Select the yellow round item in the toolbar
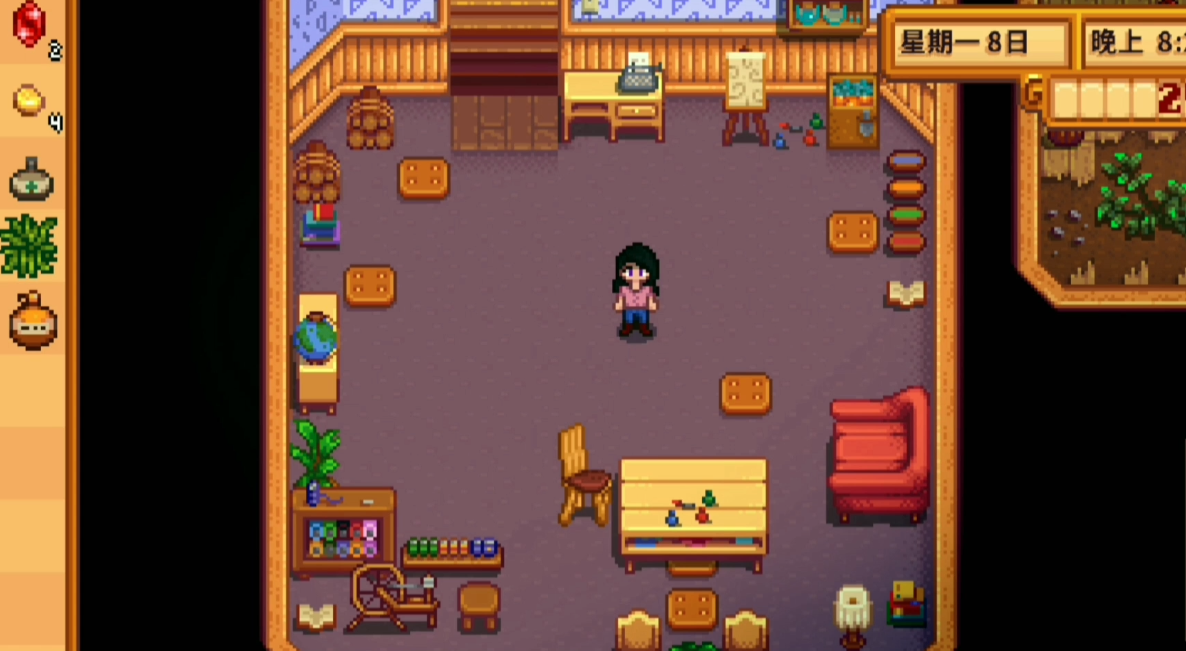1186x651 pixels. point(30,101)
